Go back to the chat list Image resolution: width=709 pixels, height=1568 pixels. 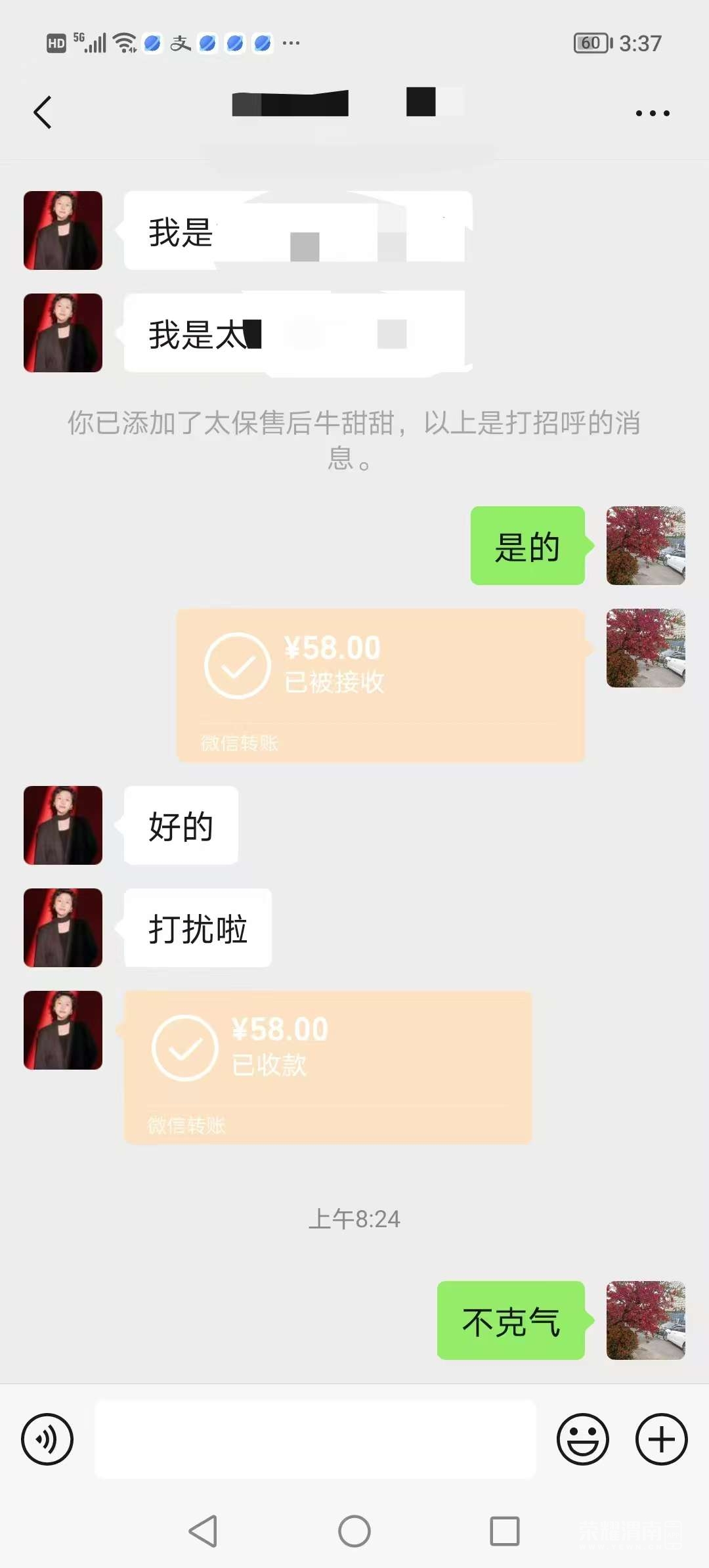[43, 112]
